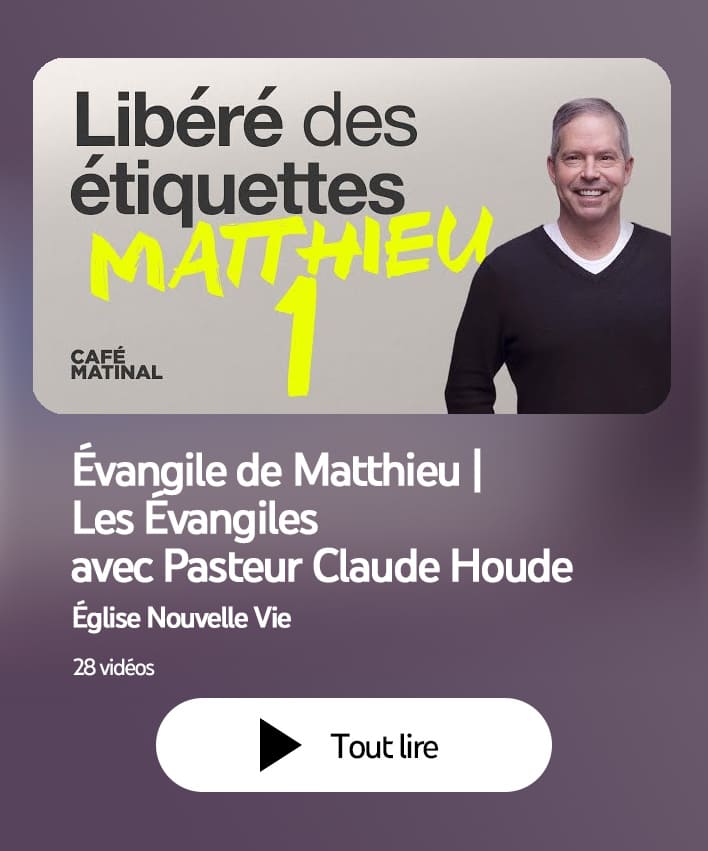This screenshot has width=708, height=851.
Task: Tap the Tout lire play button
Action: pos(353,745)
